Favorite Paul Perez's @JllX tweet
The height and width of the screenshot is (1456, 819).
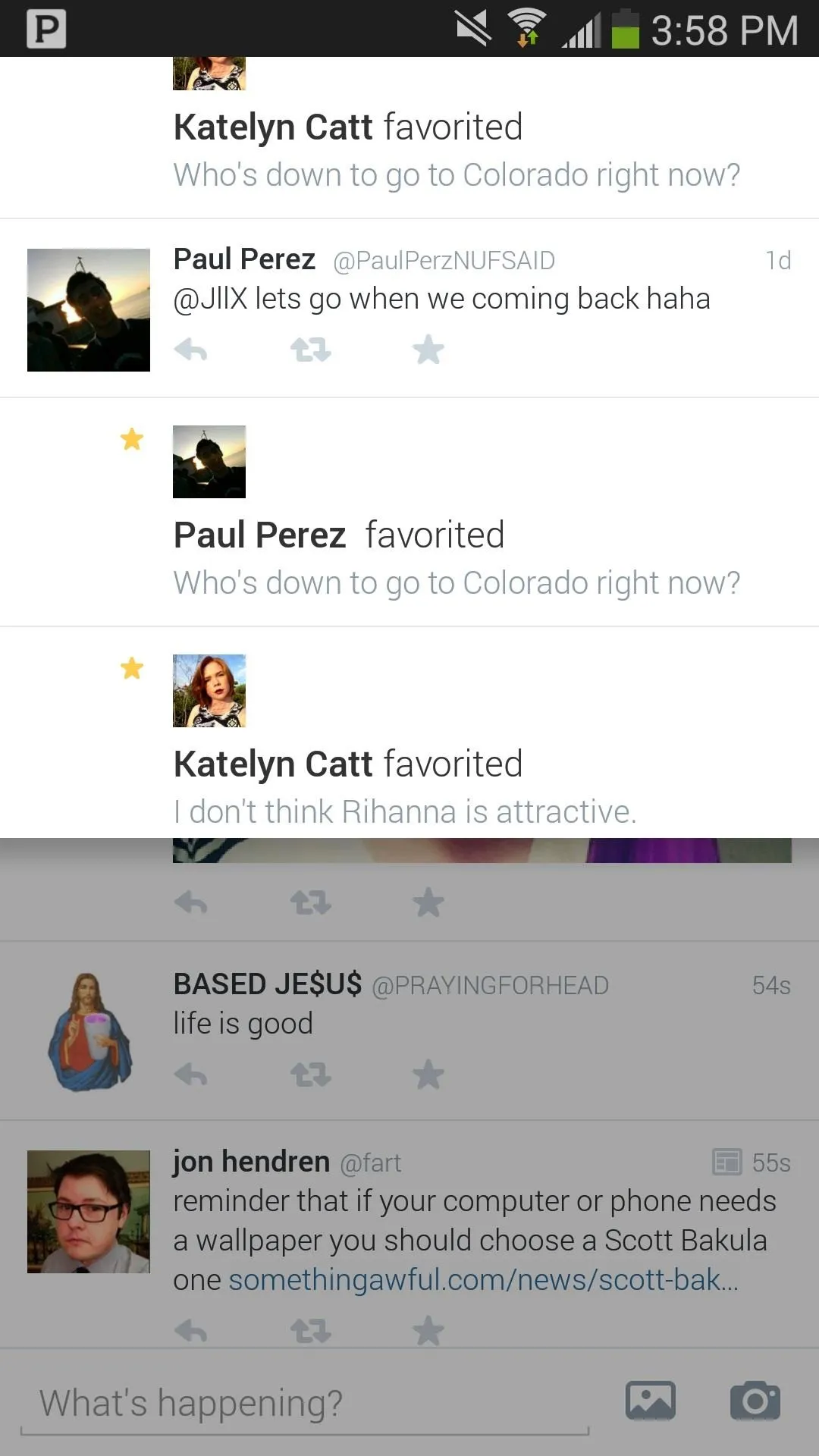coord(428,350)
